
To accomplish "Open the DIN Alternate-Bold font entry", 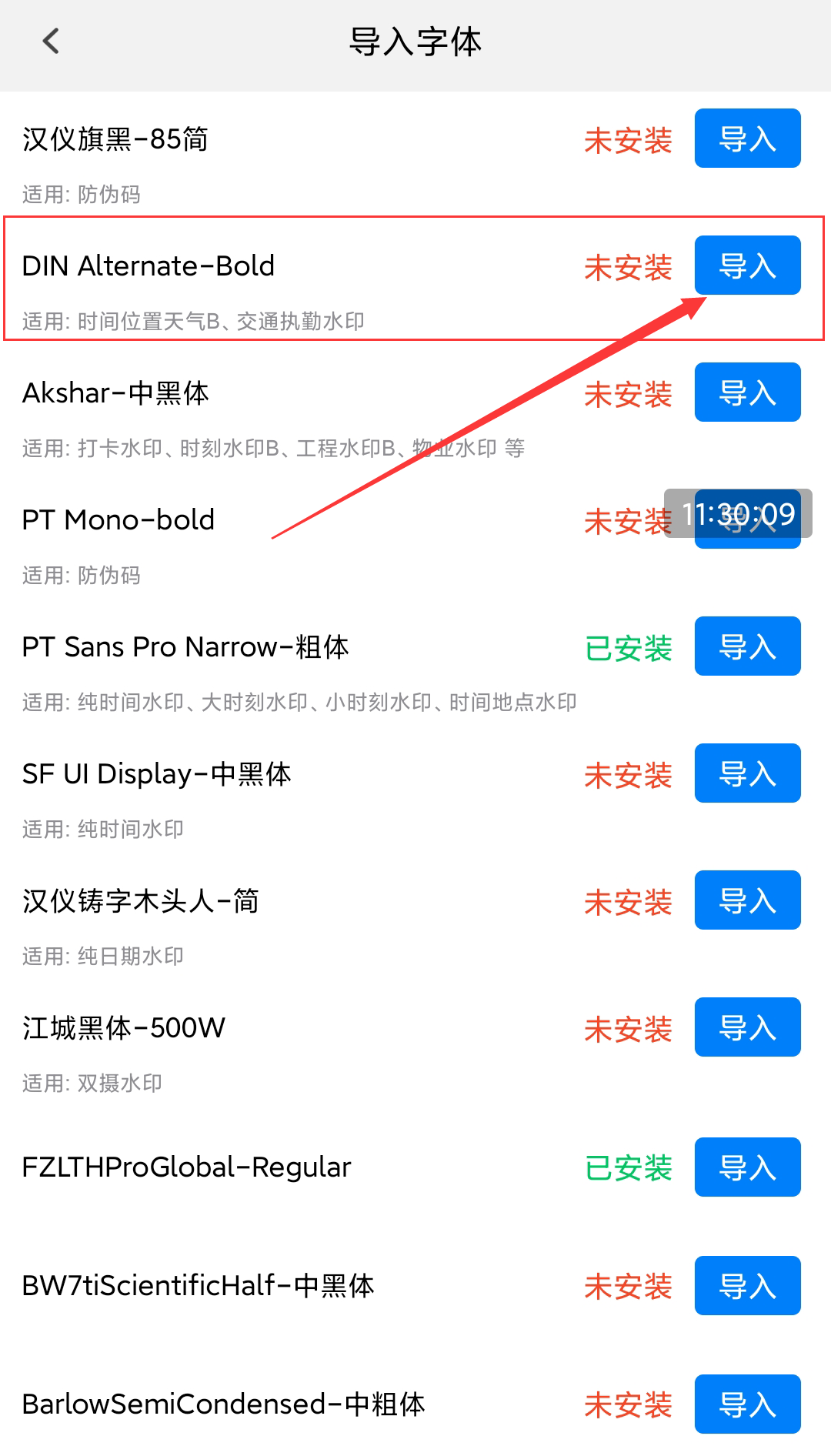I will pos(149,265).
